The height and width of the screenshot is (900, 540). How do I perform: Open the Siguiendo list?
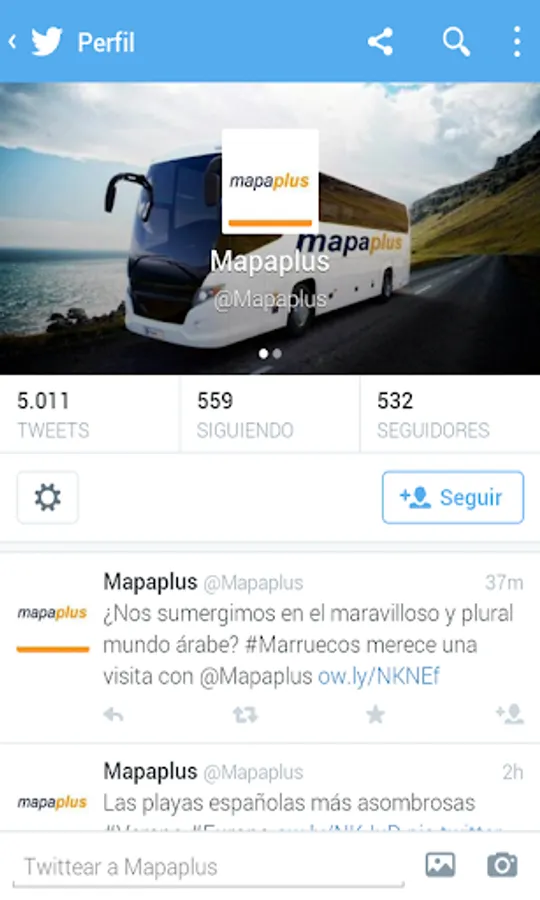coord(270,414)
